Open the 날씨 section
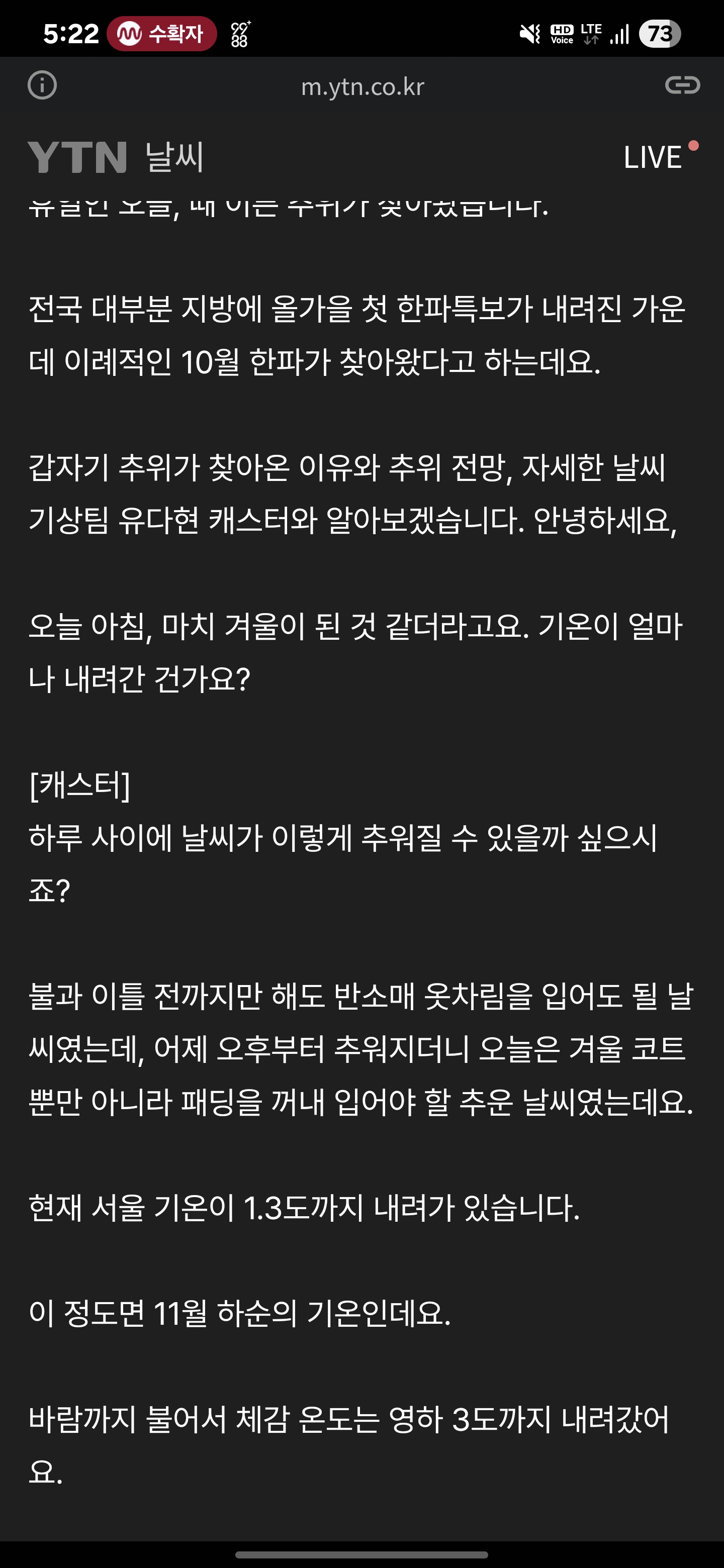 (175, 158)
